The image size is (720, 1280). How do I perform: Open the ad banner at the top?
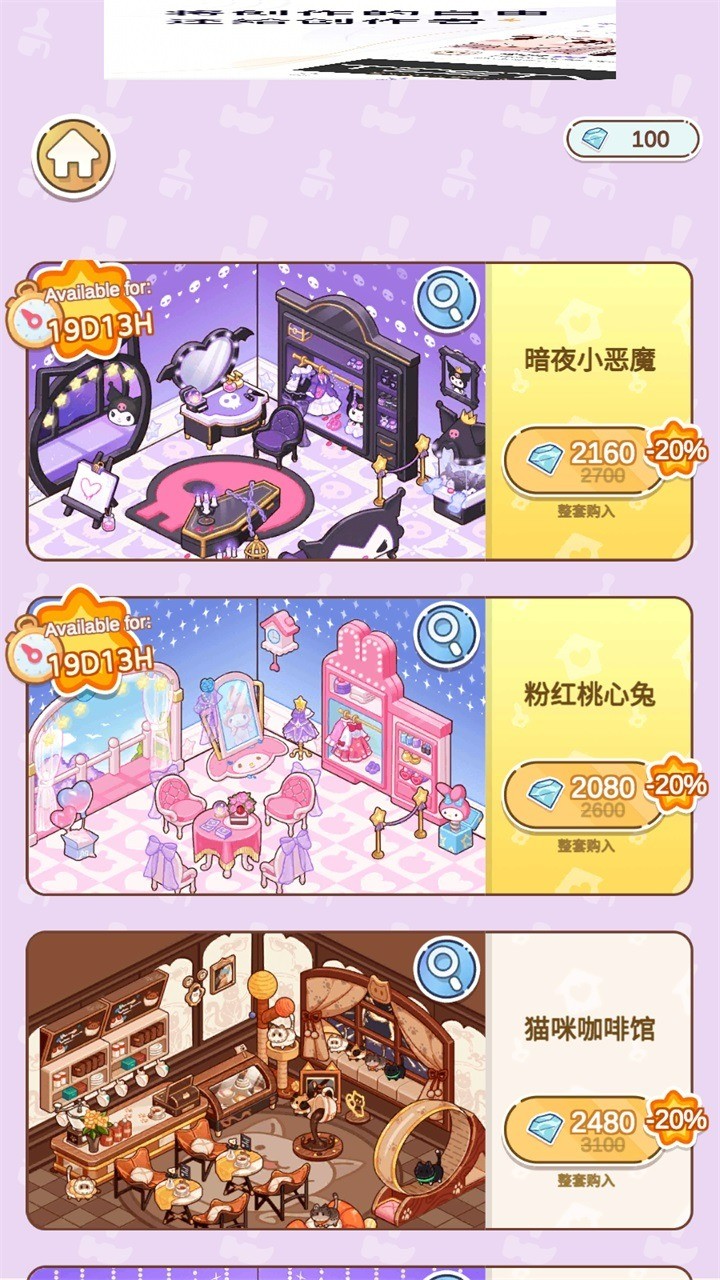tap(360, 40)
